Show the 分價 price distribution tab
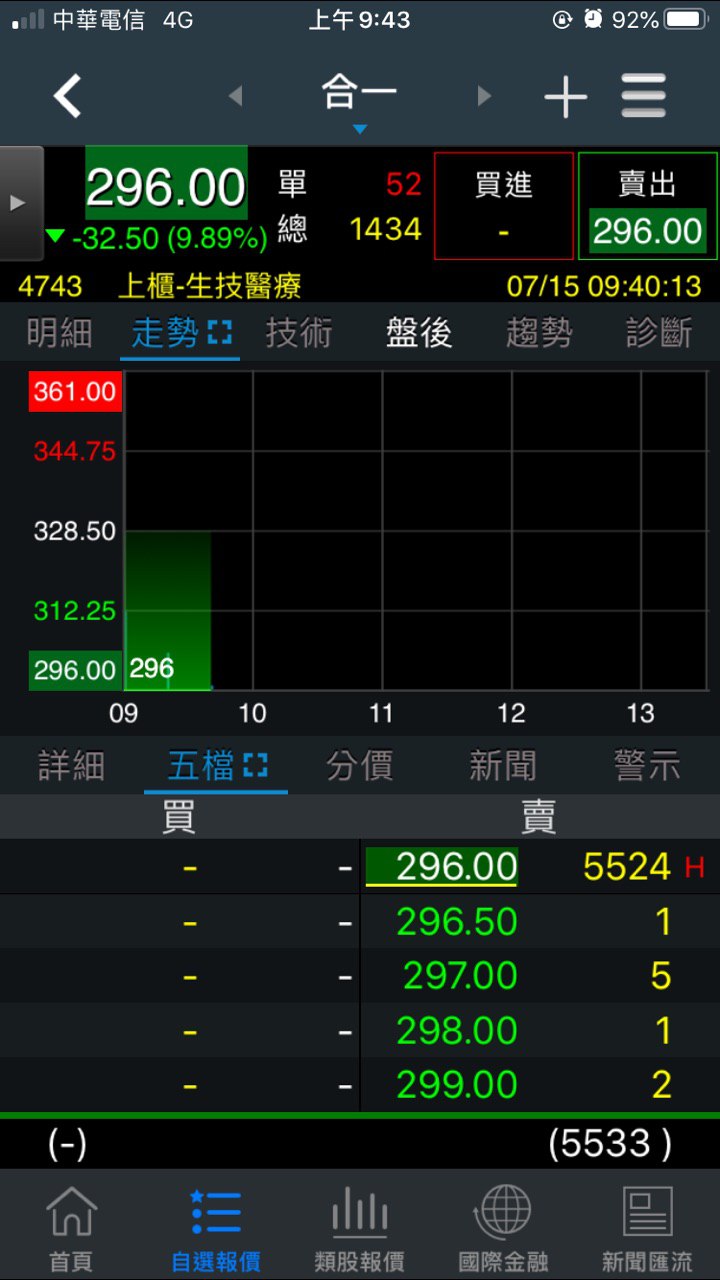The width and height of the screenshot is (720, 1280). click(x=359, y=766)
